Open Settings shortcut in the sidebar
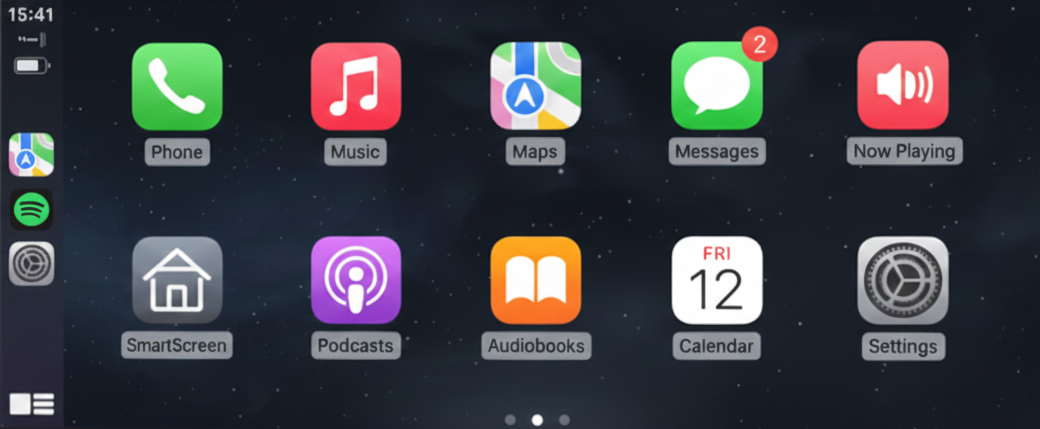The image size is (1040, 429). point(31,264)
